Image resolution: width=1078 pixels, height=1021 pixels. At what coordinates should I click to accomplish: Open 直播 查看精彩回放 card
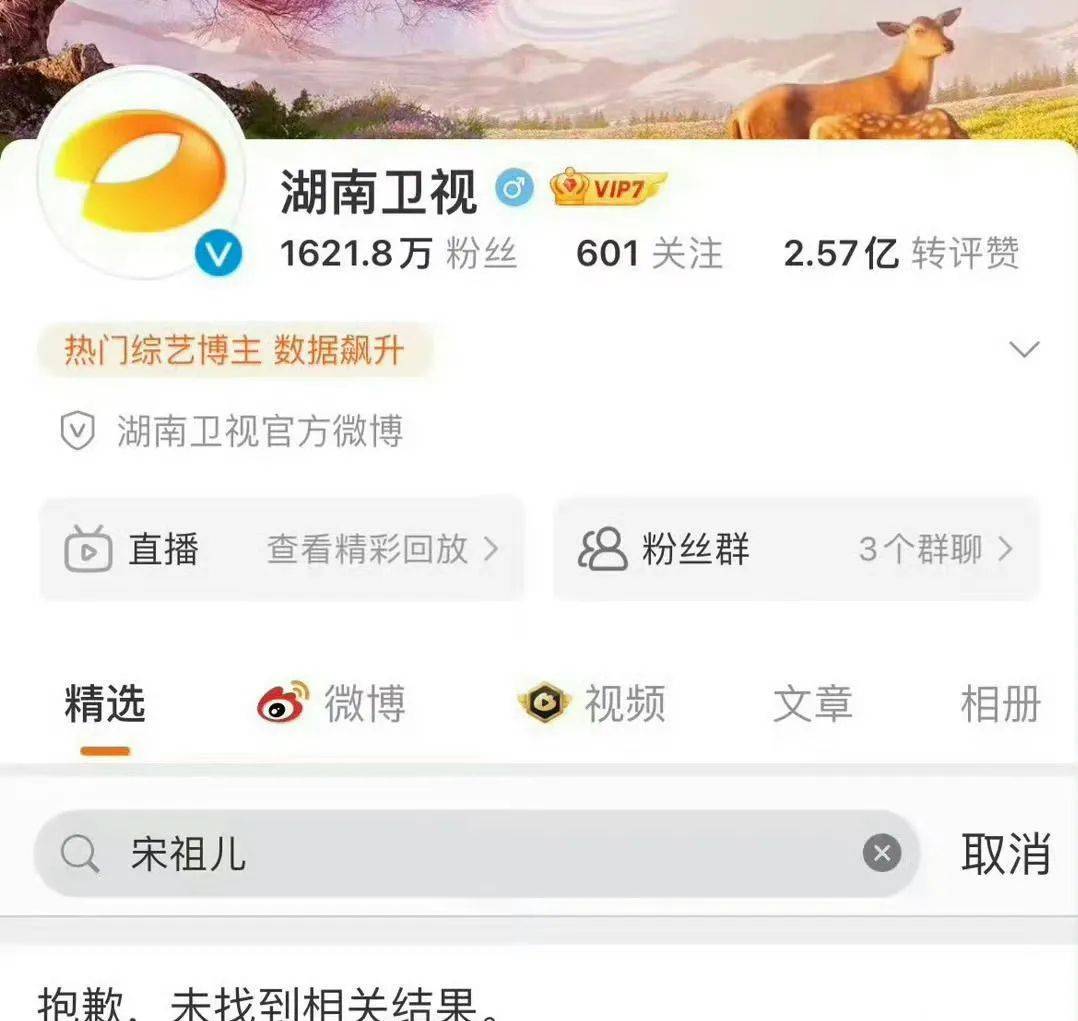pos(282,549)
